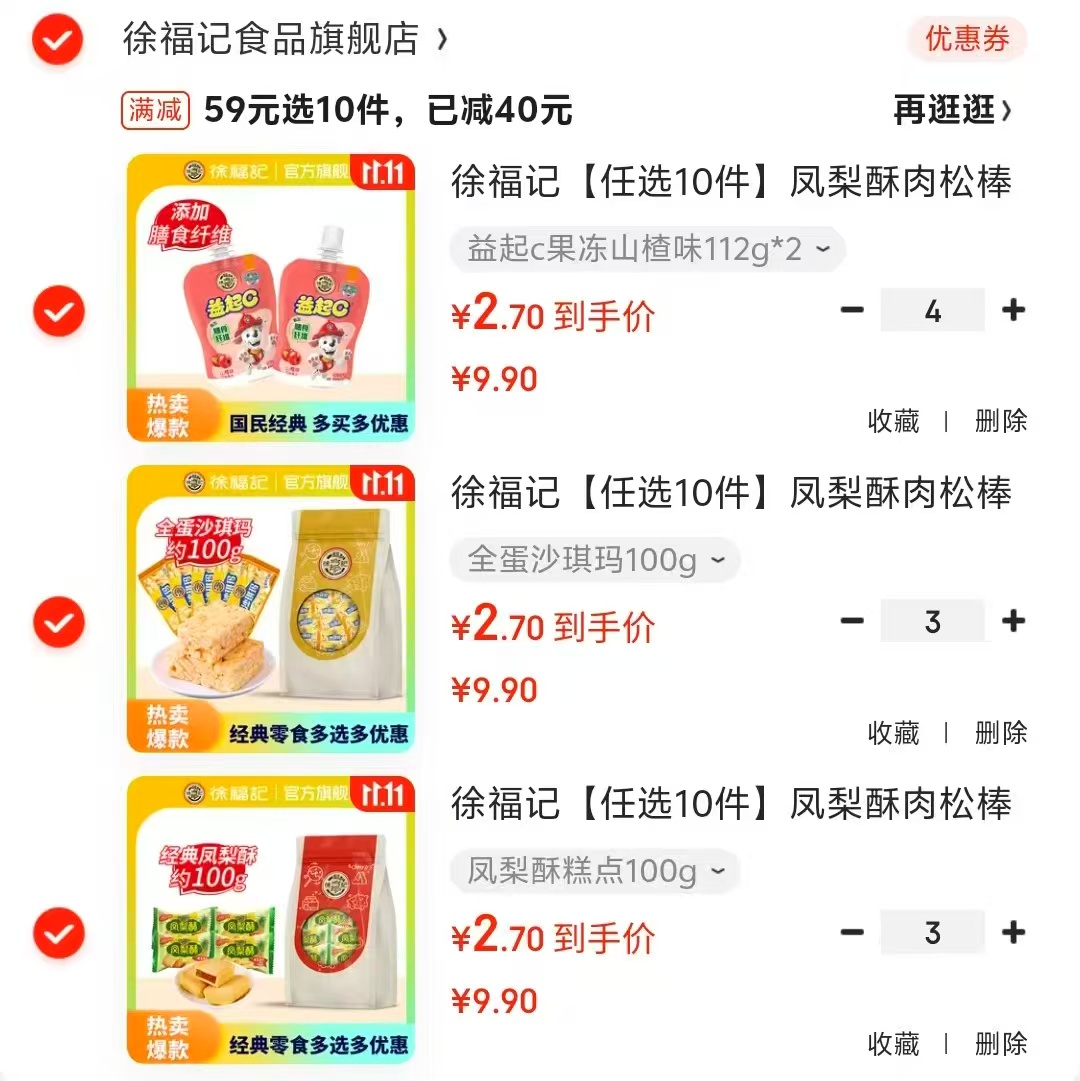
Task: Increase quantity of the 益起C jelly item
Action: [x=1013, y=311]
